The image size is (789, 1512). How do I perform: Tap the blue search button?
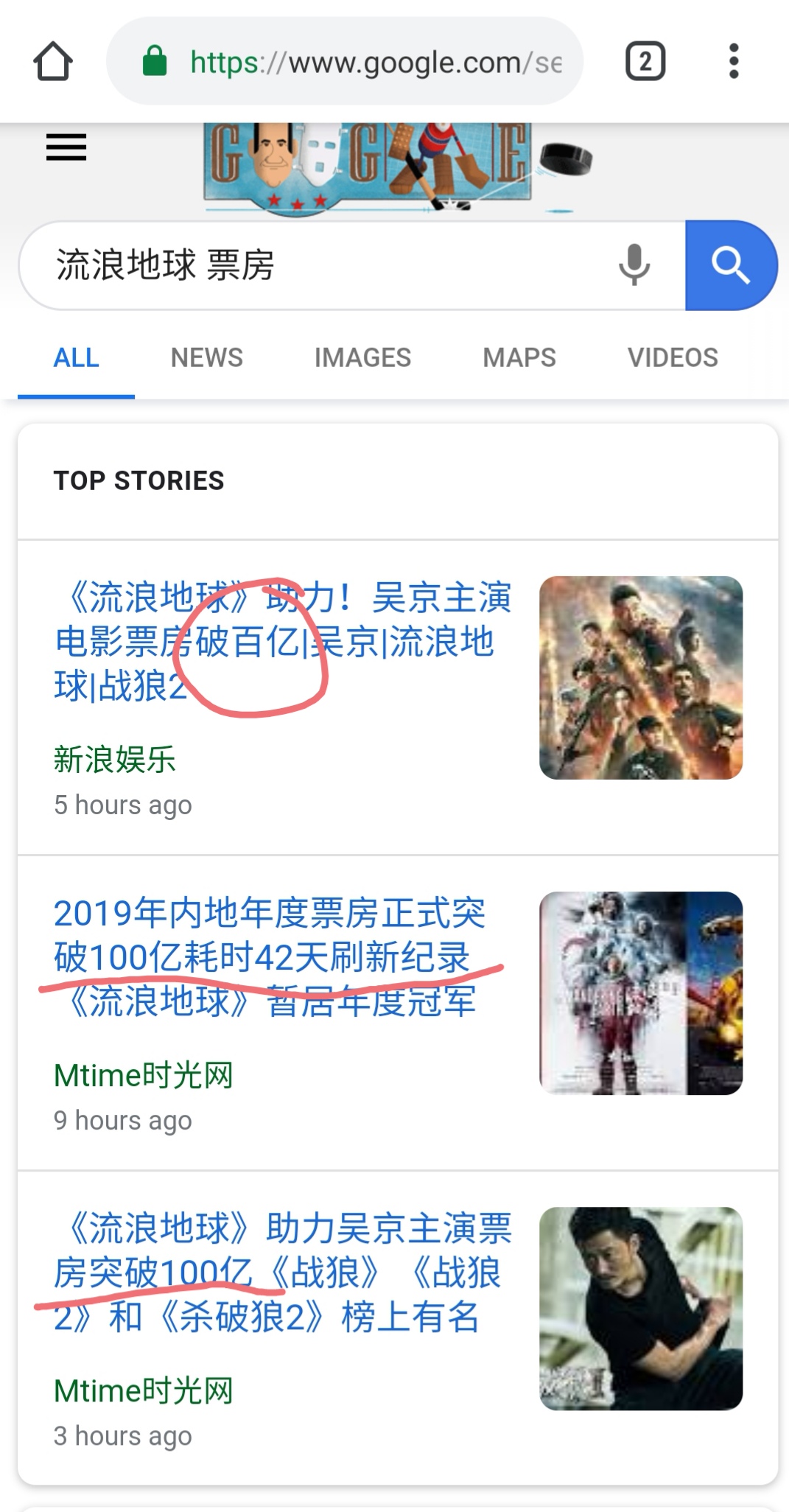[x=729, y=265]
